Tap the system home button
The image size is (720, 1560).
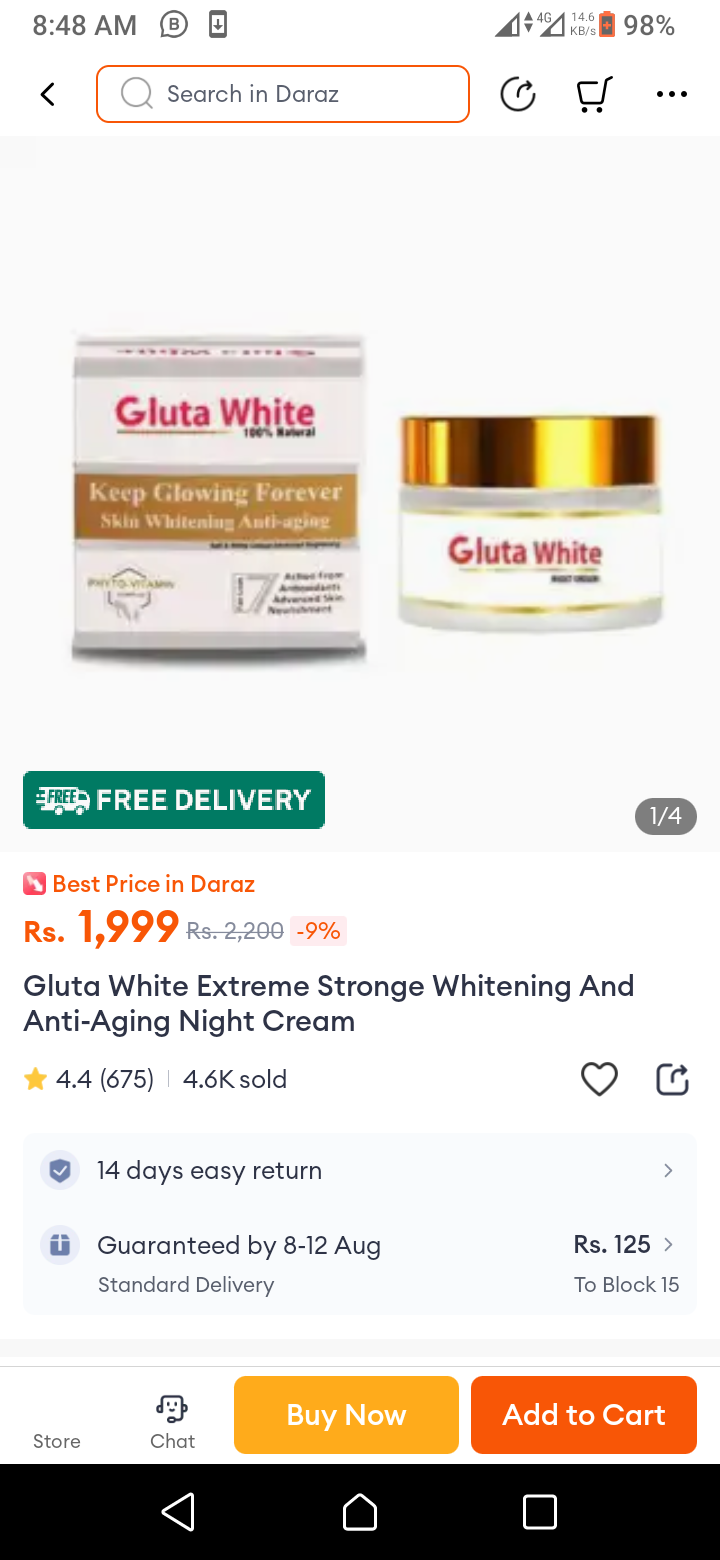point(359,1512)
